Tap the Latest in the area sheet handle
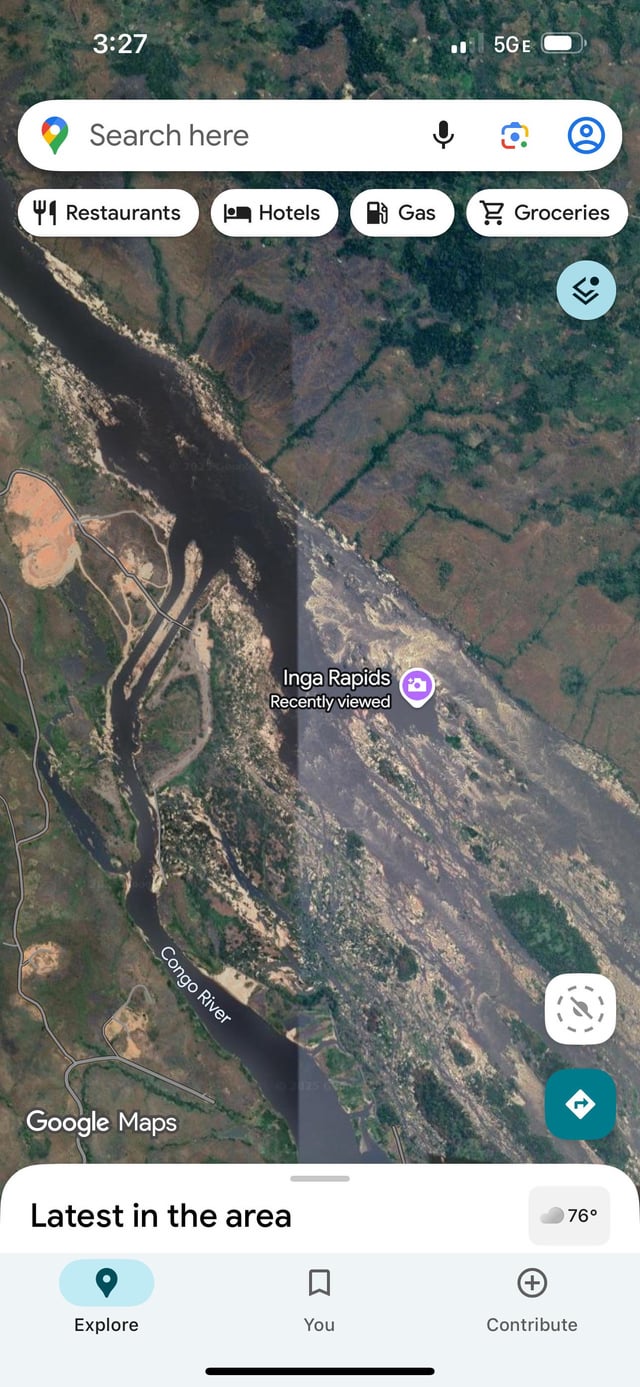 point(320,1179)
